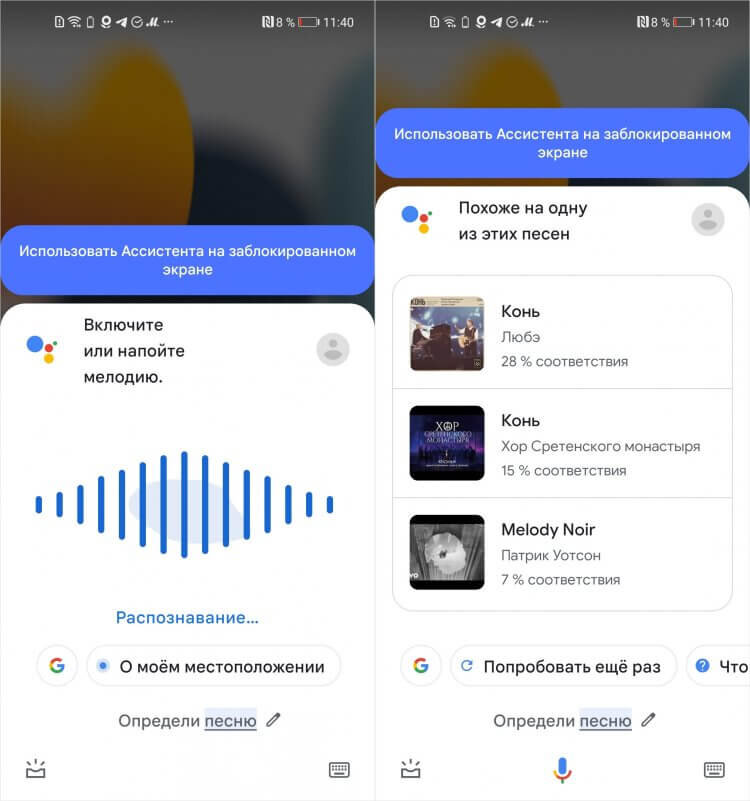
Task: Open the lock screen banner above song results
Action: coord(562,143)
